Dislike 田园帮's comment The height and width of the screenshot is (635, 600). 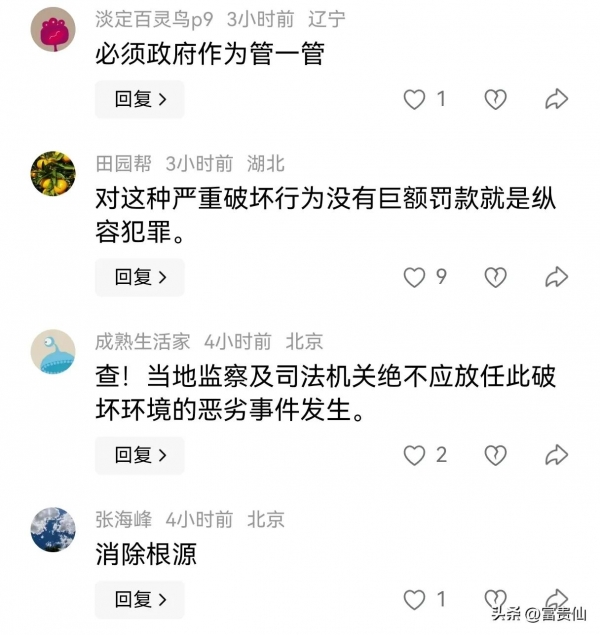495,277
